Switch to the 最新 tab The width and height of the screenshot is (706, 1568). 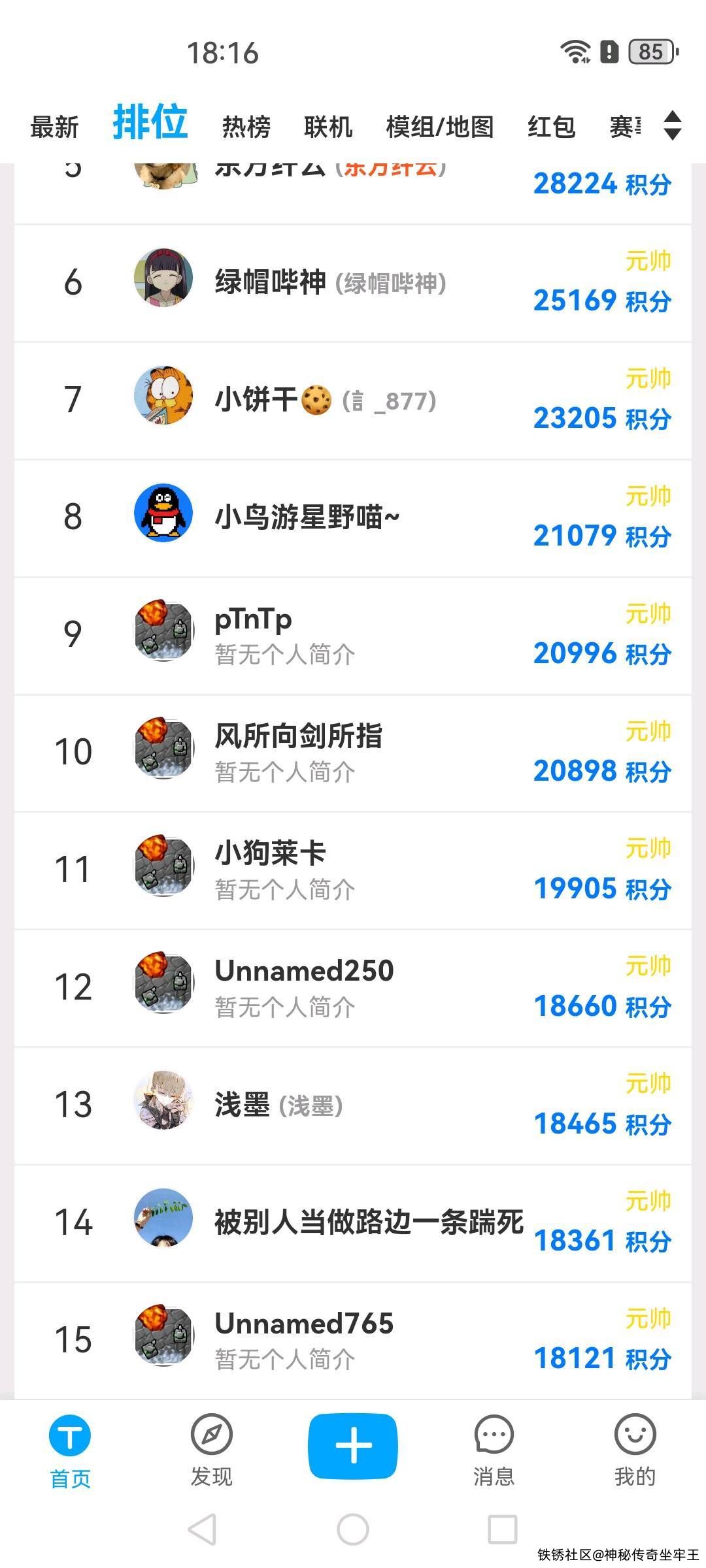54,127
